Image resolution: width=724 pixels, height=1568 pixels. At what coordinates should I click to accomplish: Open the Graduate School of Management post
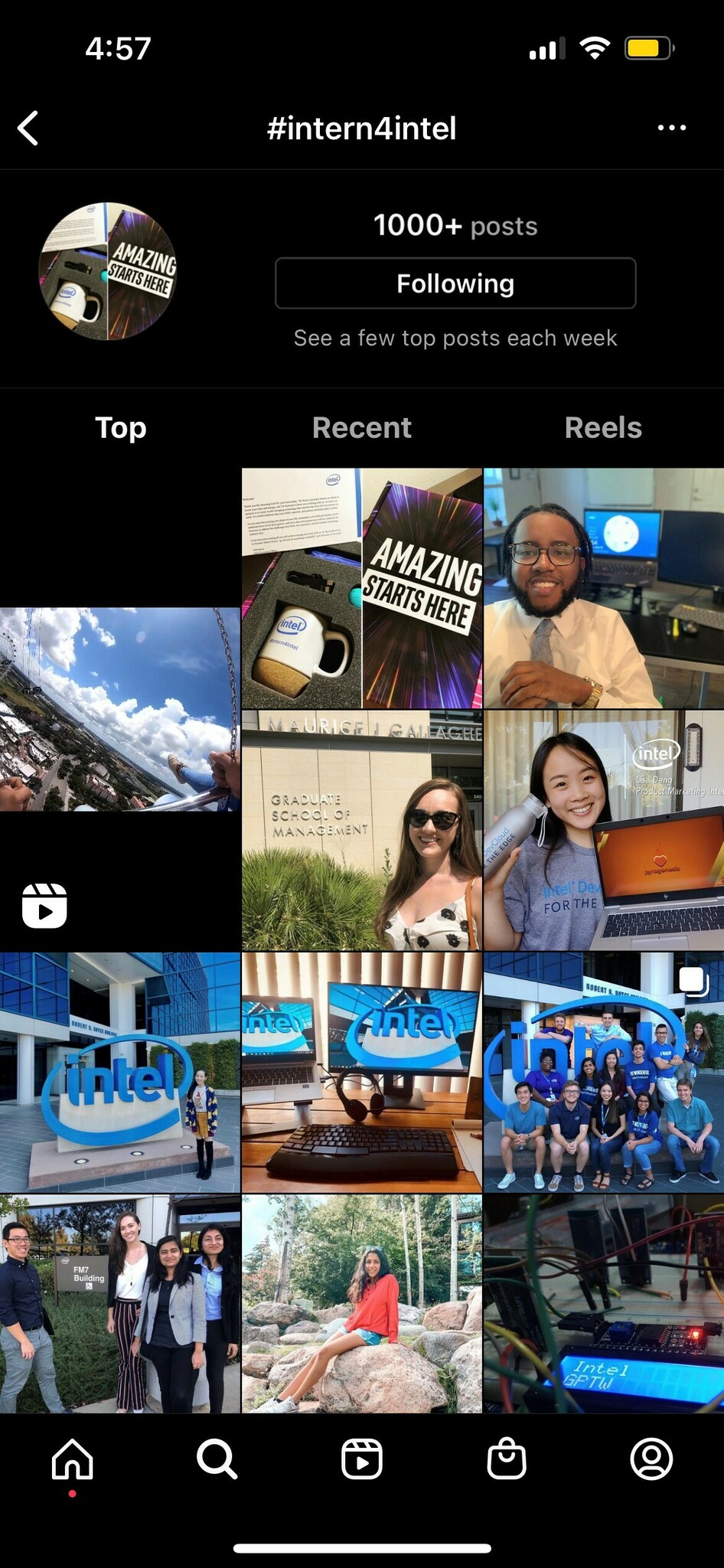click(362, 830)
